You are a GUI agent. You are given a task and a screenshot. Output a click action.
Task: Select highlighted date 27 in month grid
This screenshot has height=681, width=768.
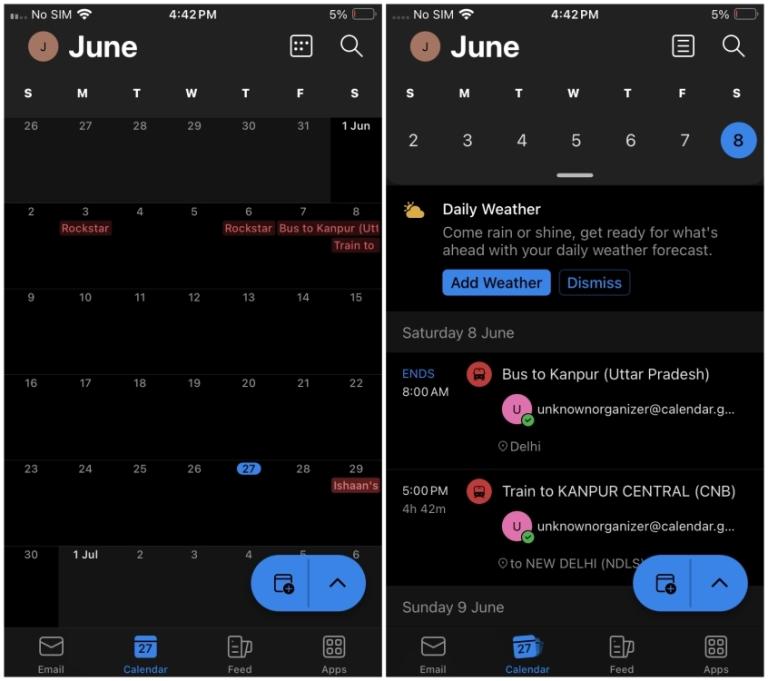248,469
